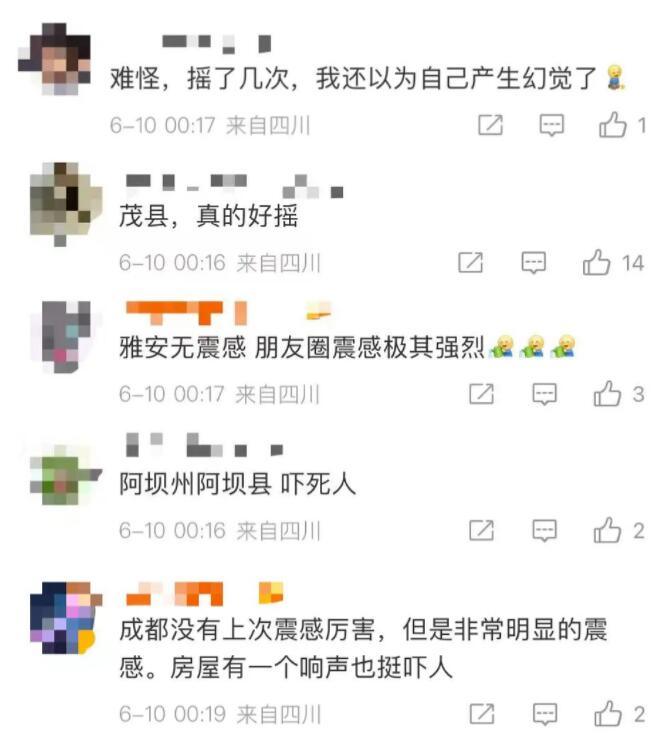Repost the 难怪，摇了几次 comment
The image size is (660, 746).
coord(490,125)
